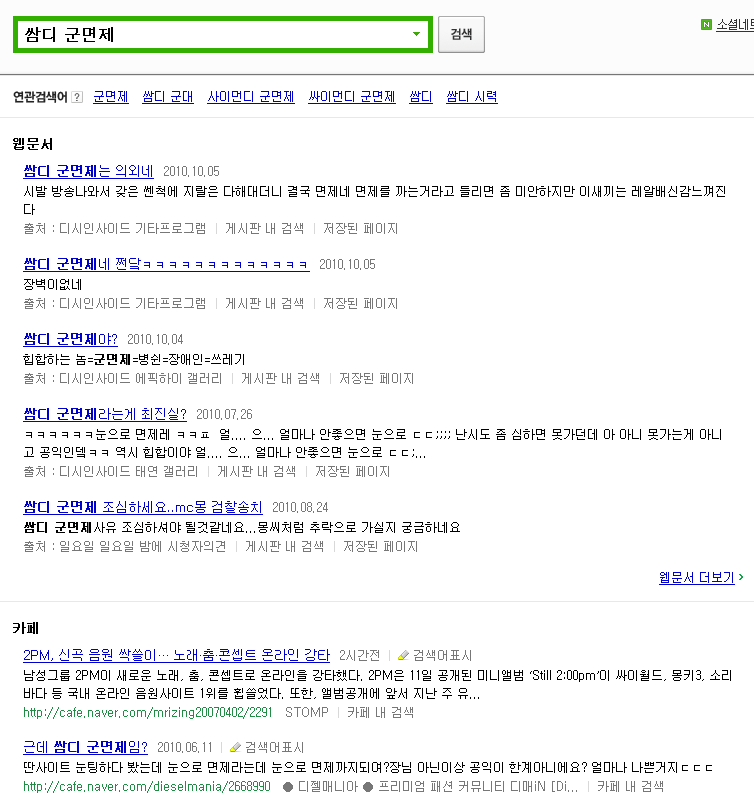Select related keyword 싸이먼디 군면제

352,97
